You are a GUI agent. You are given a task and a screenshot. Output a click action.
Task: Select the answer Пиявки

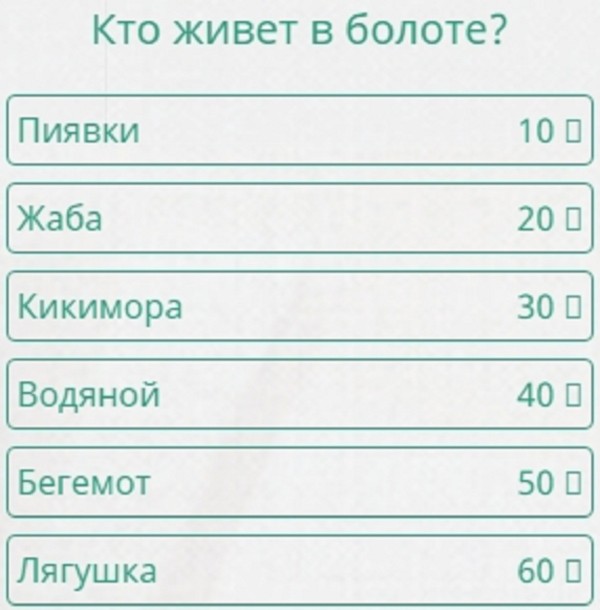click(300, 130)
